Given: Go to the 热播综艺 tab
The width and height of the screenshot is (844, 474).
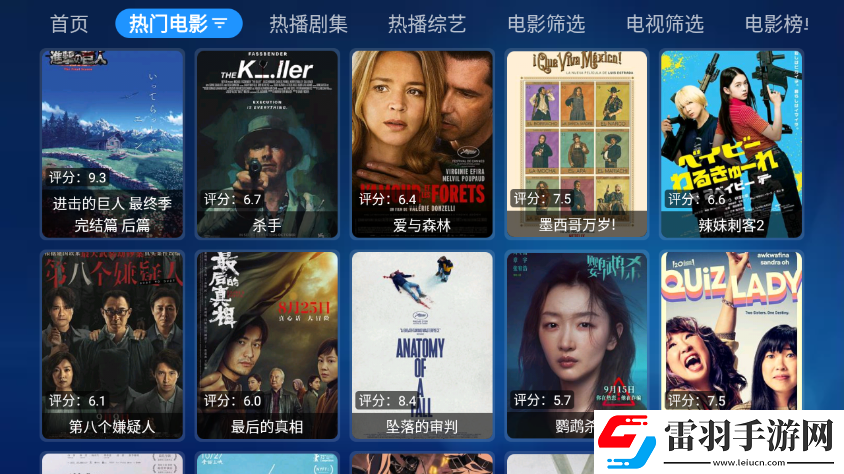Looking at the screenshot, I should pos(427,23).
